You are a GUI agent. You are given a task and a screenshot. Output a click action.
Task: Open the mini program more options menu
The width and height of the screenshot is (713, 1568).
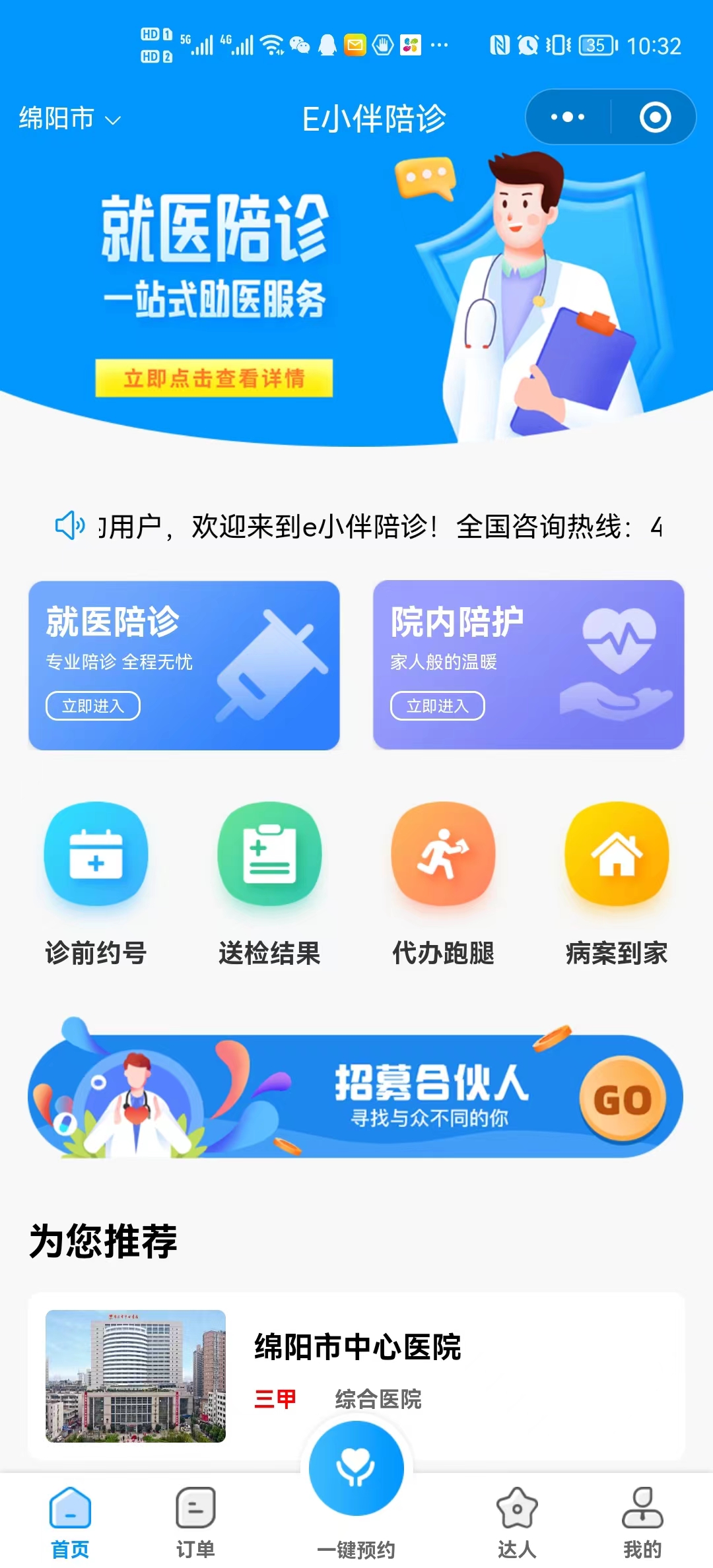click(x=568, y=117)
